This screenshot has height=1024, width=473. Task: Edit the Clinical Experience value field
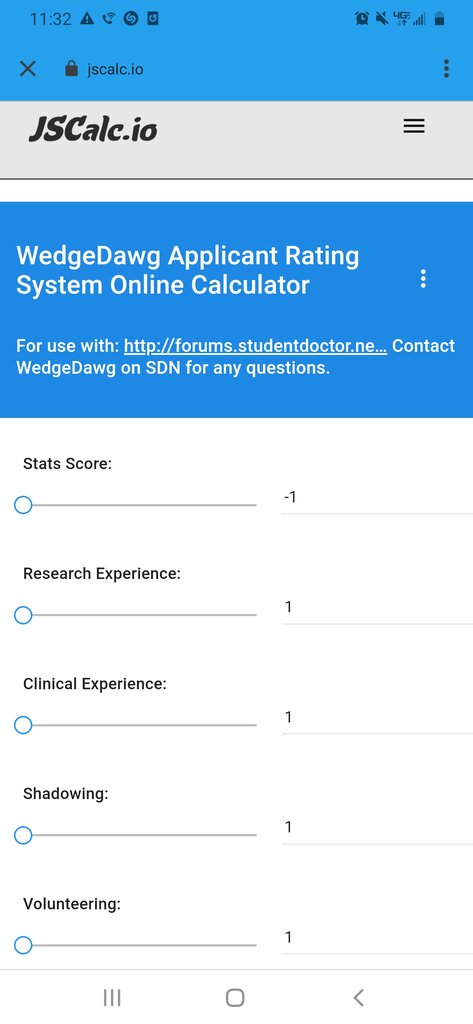pyautogui.click(x=377, y=718)
